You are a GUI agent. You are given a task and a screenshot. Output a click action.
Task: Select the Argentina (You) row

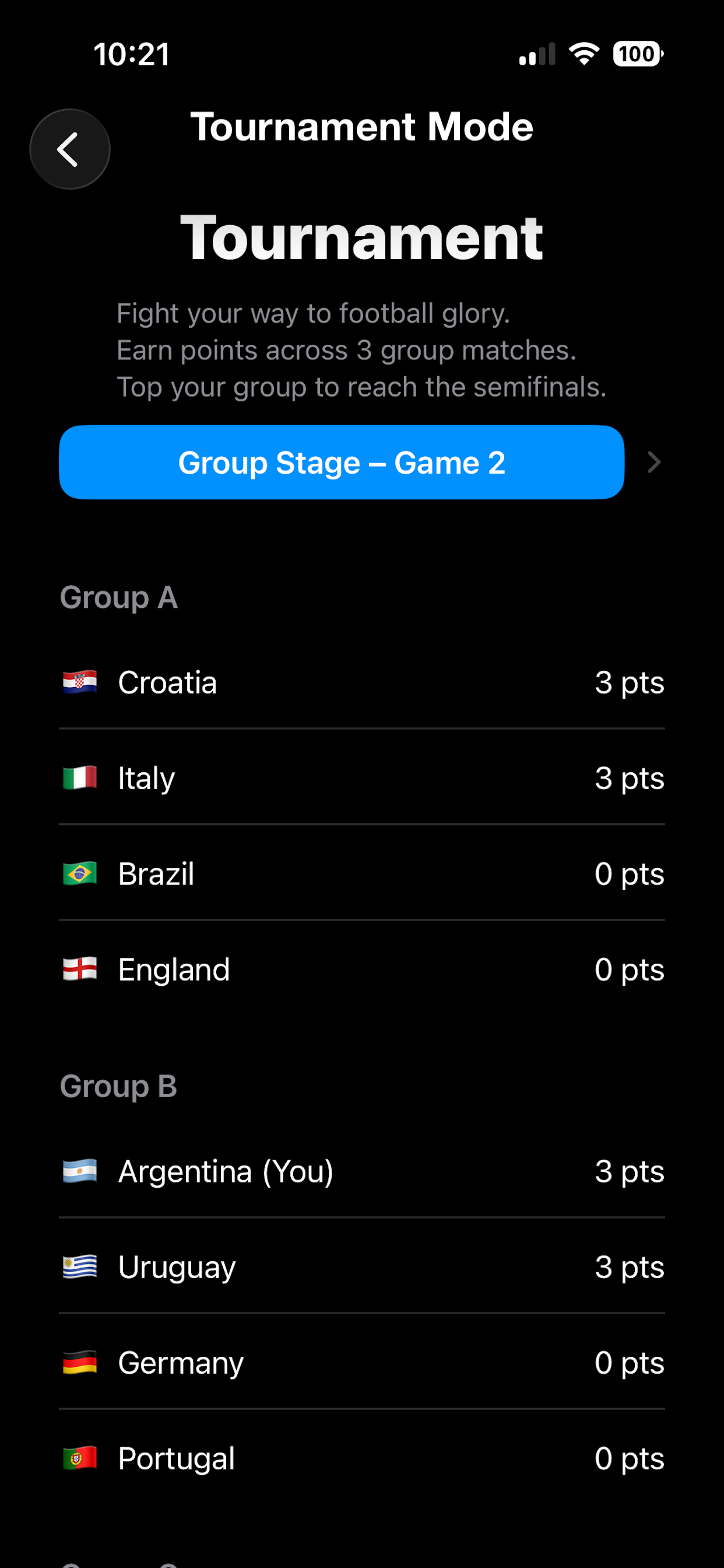click(362, 1171)
